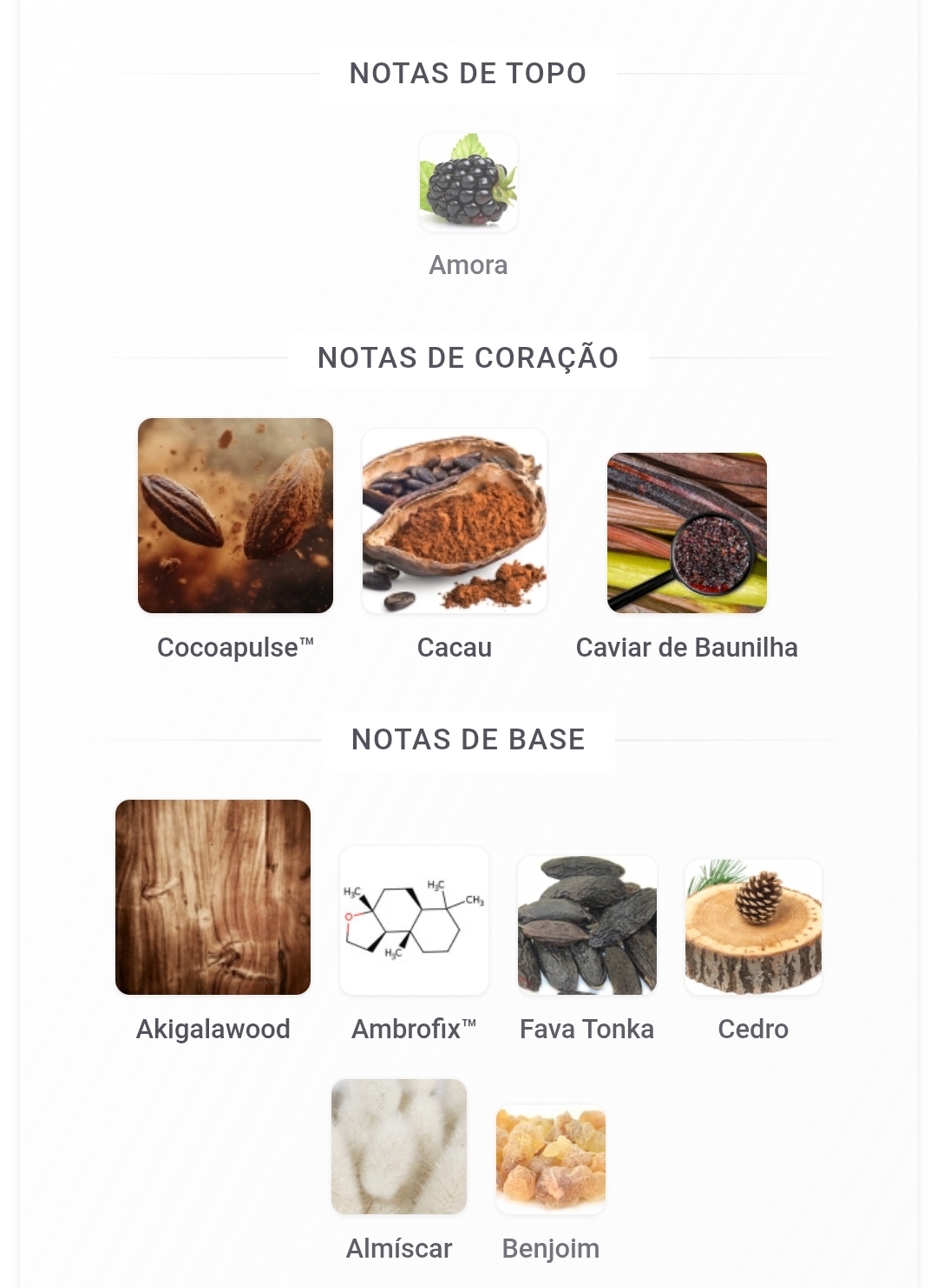Open Caviar de Baunilha note
This screenshot has height=1288, width=937.
[x=686, y=533]
